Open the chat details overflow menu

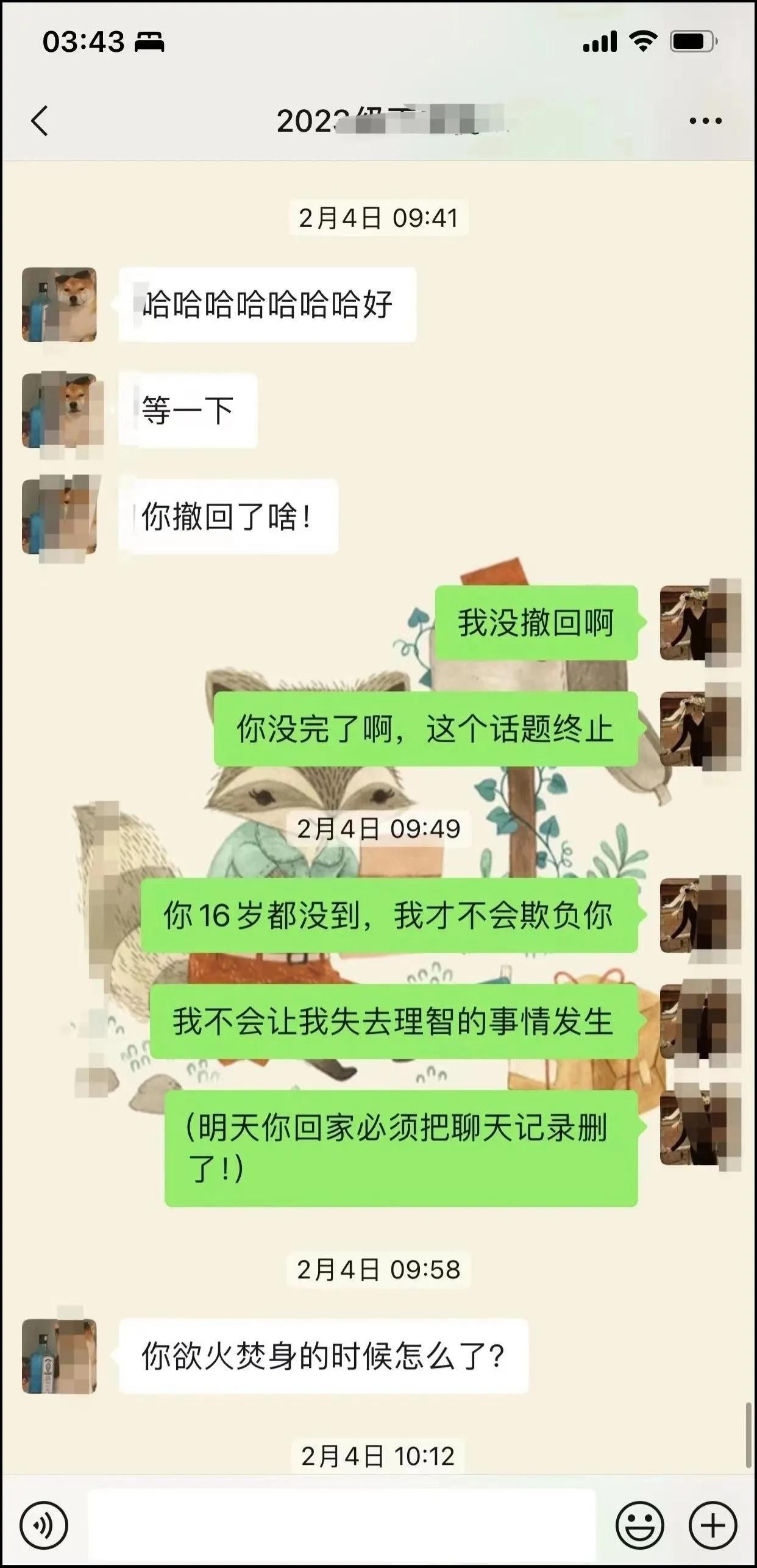coord(705,121)
